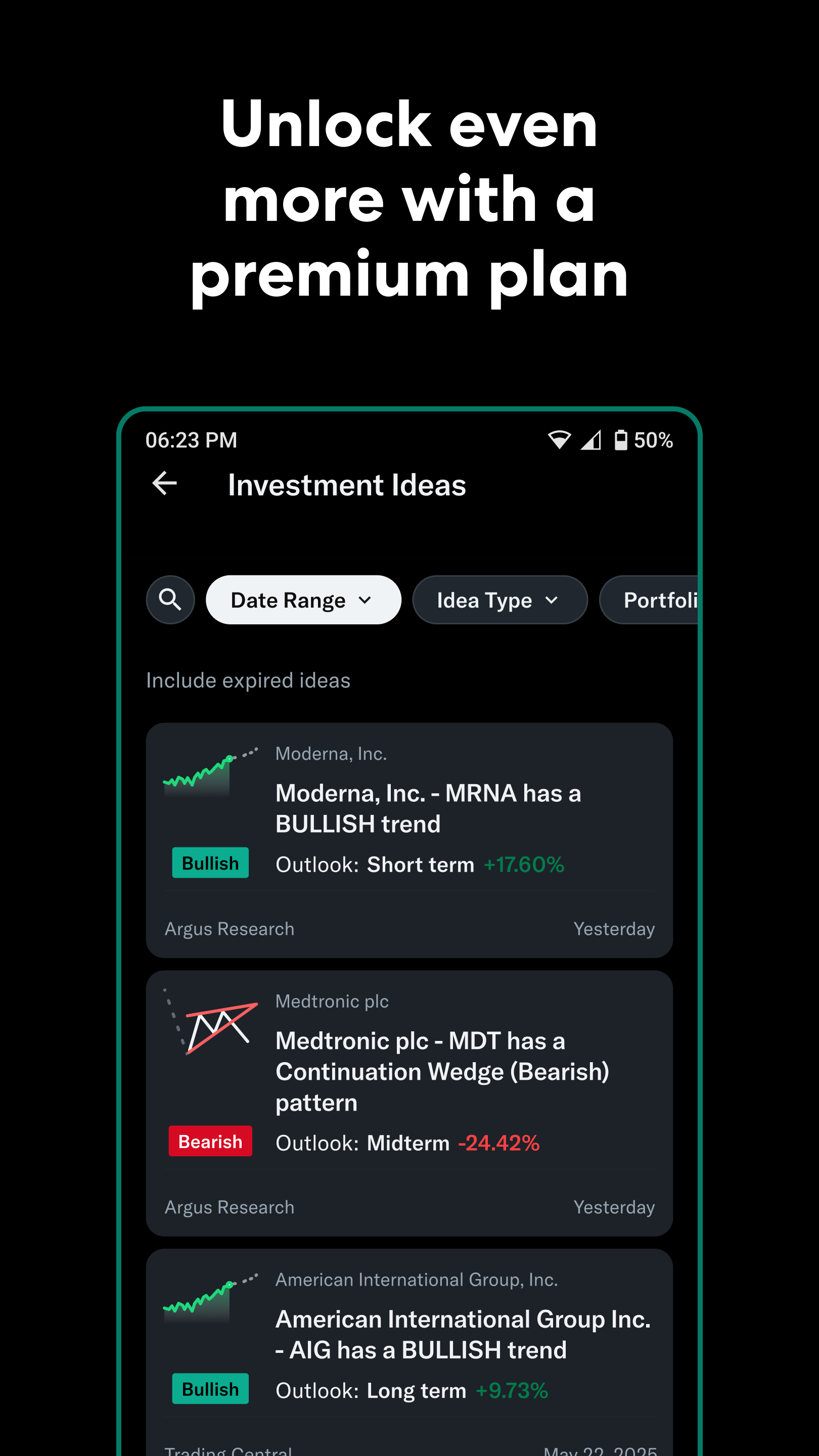819x1456 pixels.
Task: Open the Date Range filter dropdown
Action: click(x=302, y=600)
